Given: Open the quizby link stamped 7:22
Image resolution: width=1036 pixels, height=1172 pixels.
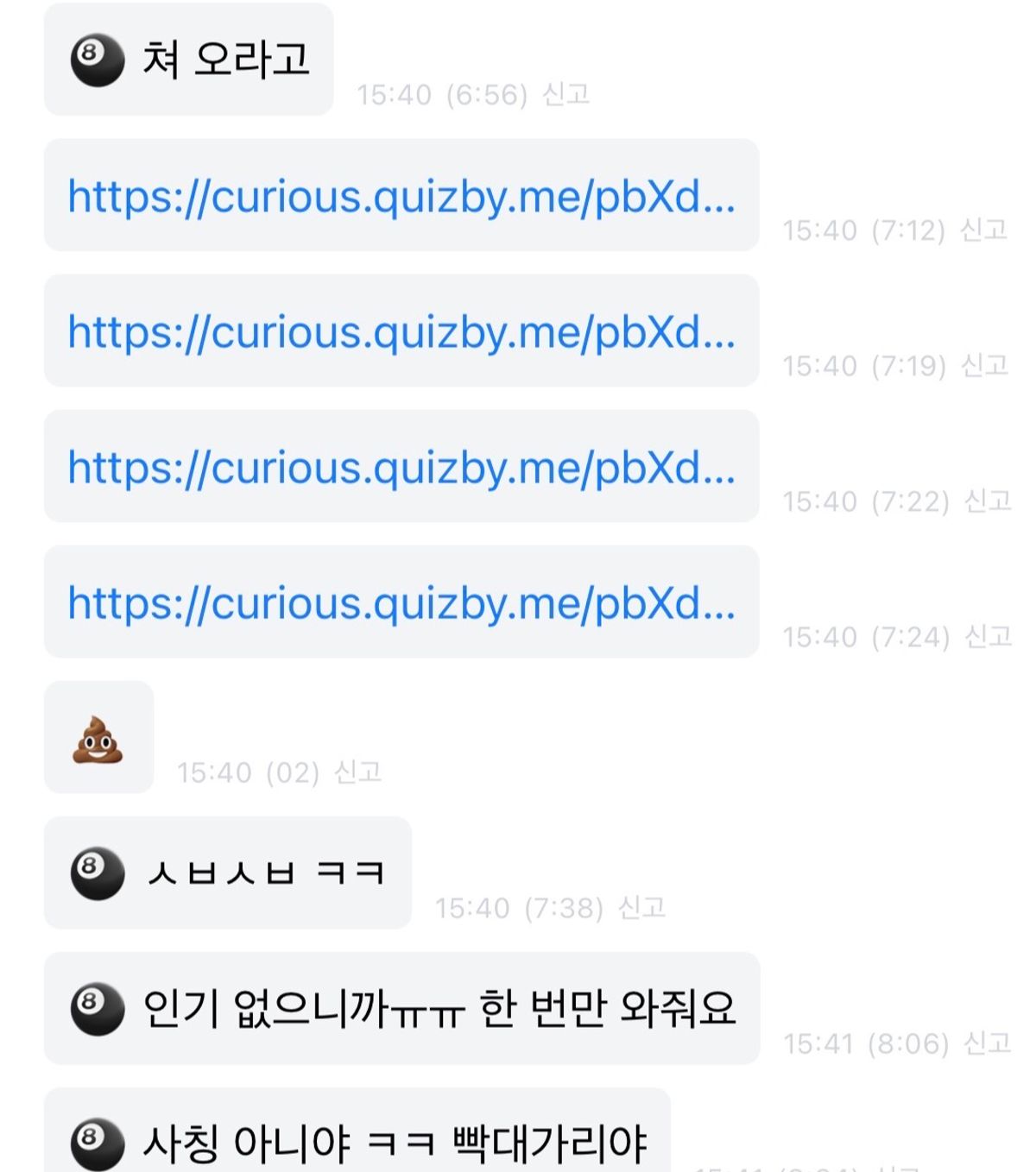Looking at the screenshot, I should coord(401,468).
